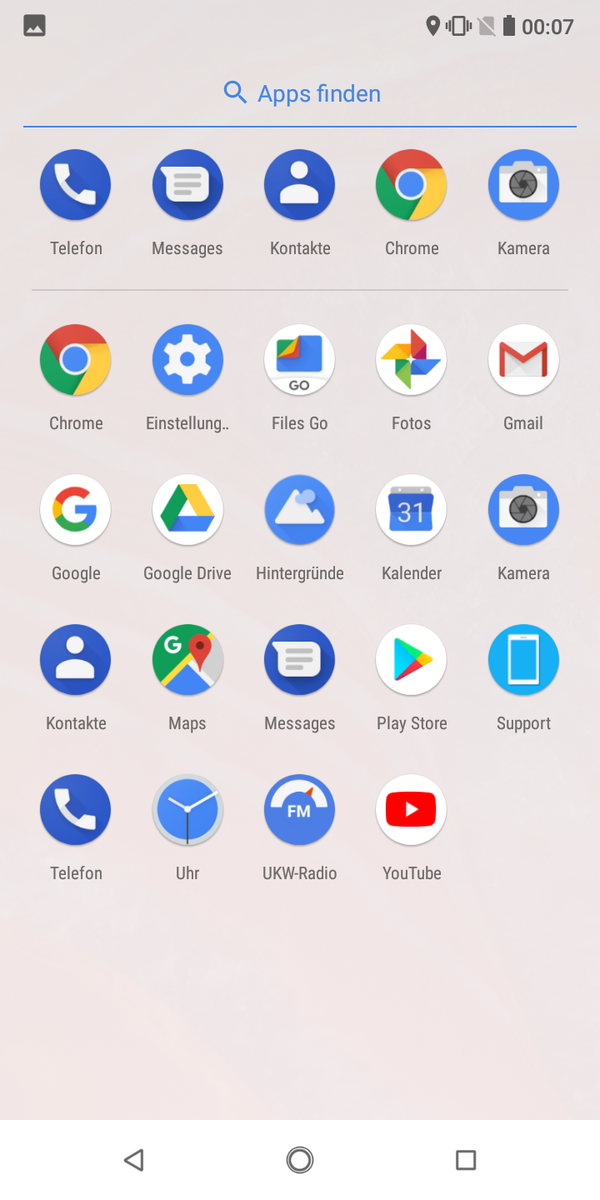Go to the home screen
This screenshot has width=600, height=1200.
300,1160
